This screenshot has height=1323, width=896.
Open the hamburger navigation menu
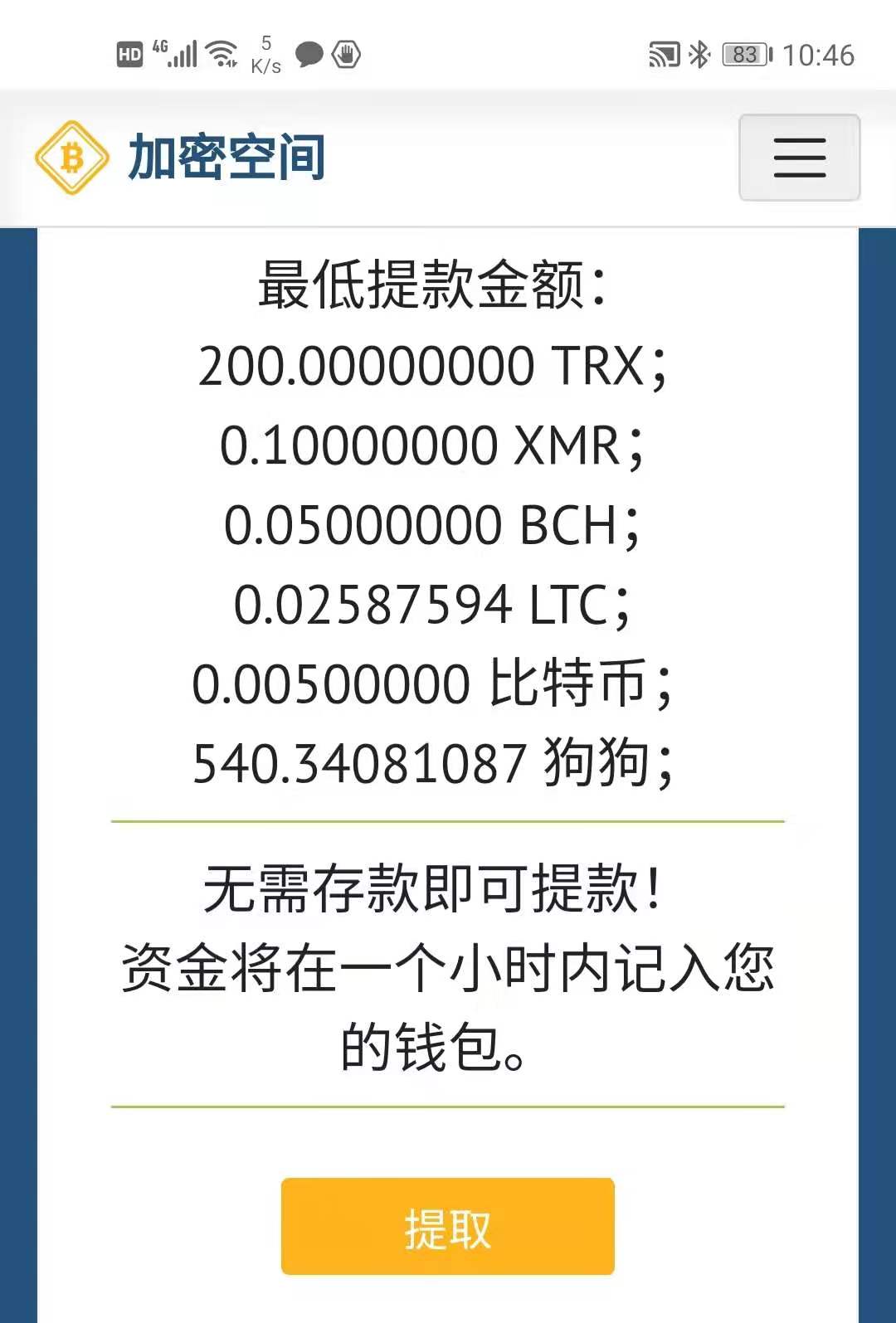point(799,158)
